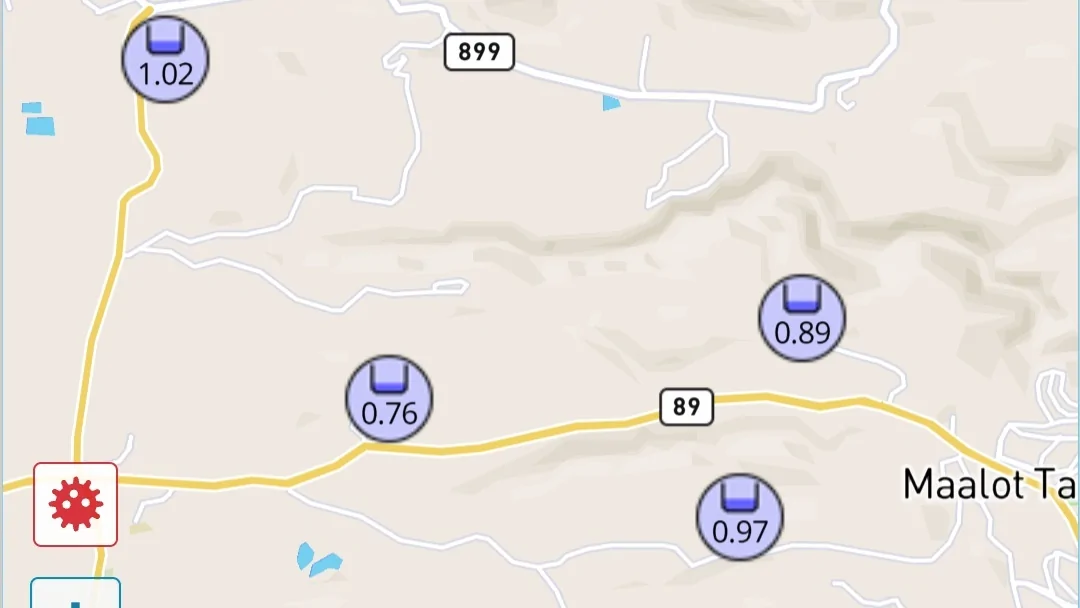The image size is (1080, 608).
Task: Select the map marker labeled 1.02
Action: (166, 60)
